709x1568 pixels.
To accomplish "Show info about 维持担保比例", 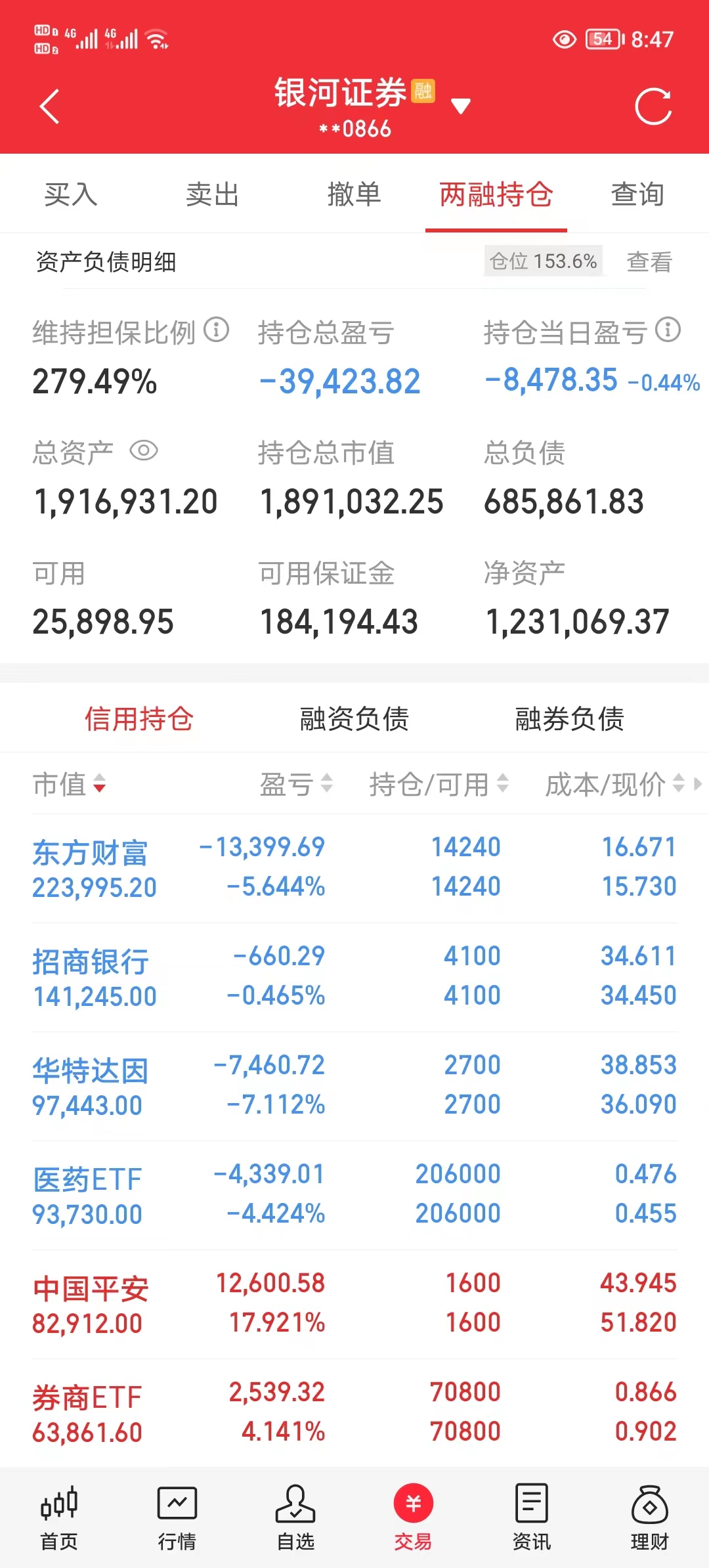I will click(x=216, y=330).
